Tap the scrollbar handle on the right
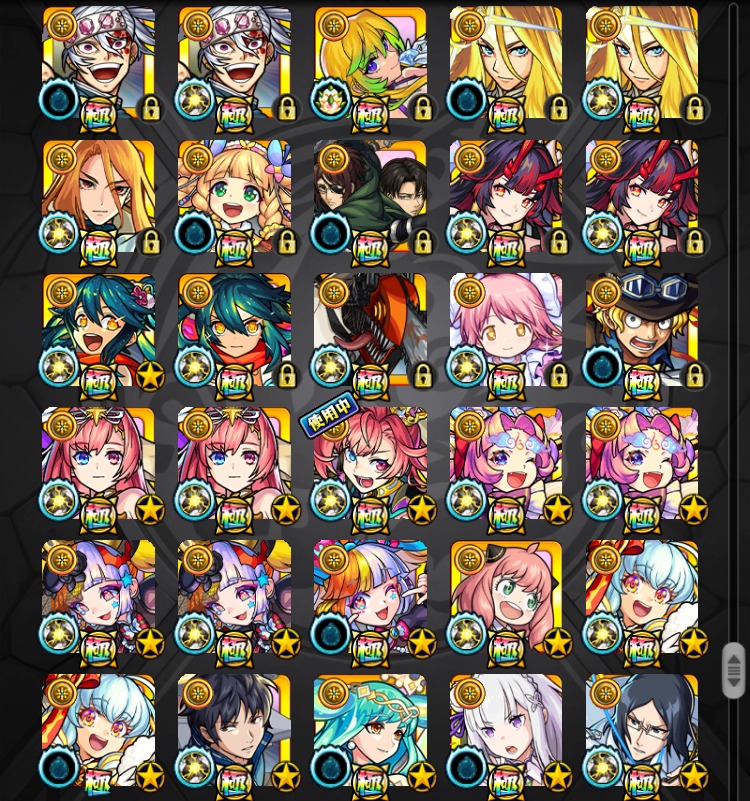 (x=734, y=669)
